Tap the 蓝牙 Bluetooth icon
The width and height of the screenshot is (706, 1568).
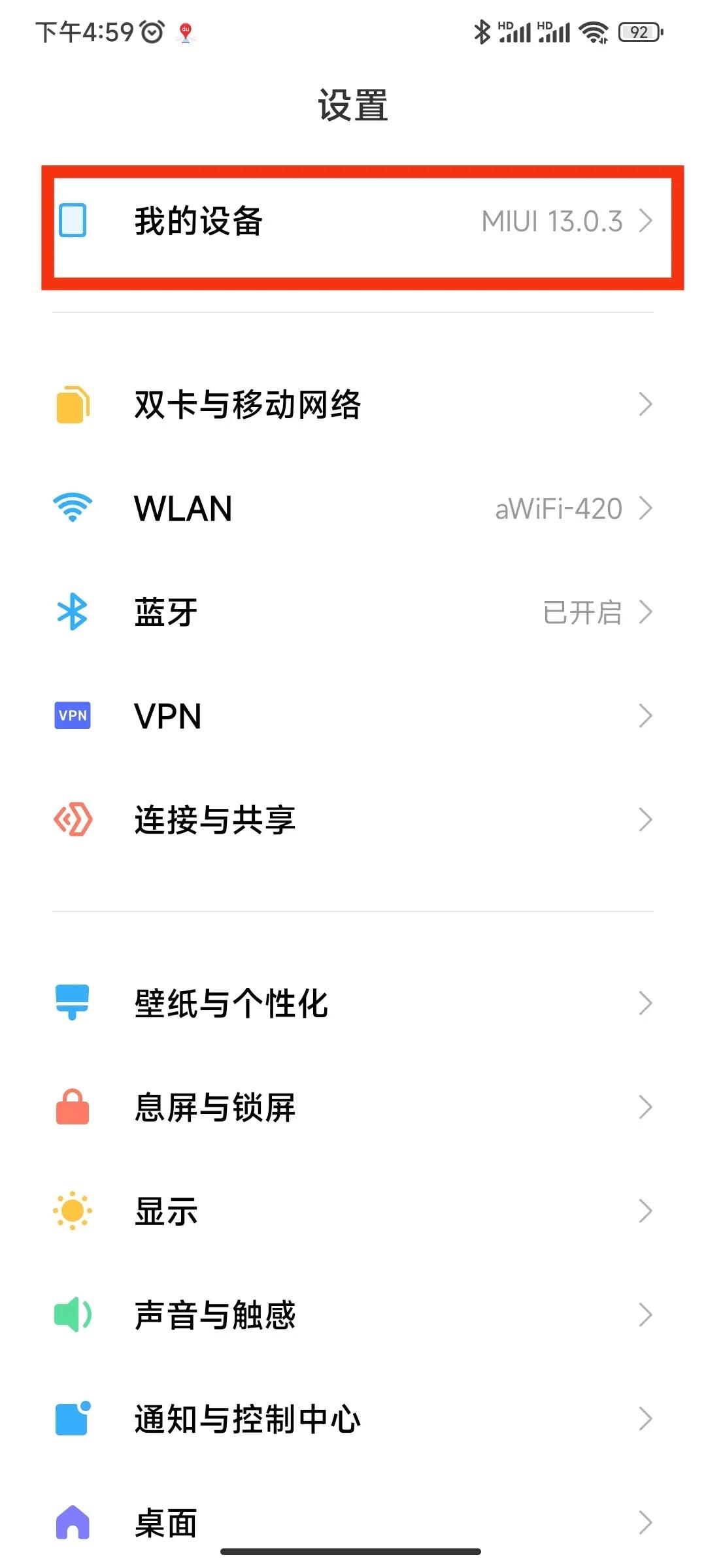[x=72, y=612]
